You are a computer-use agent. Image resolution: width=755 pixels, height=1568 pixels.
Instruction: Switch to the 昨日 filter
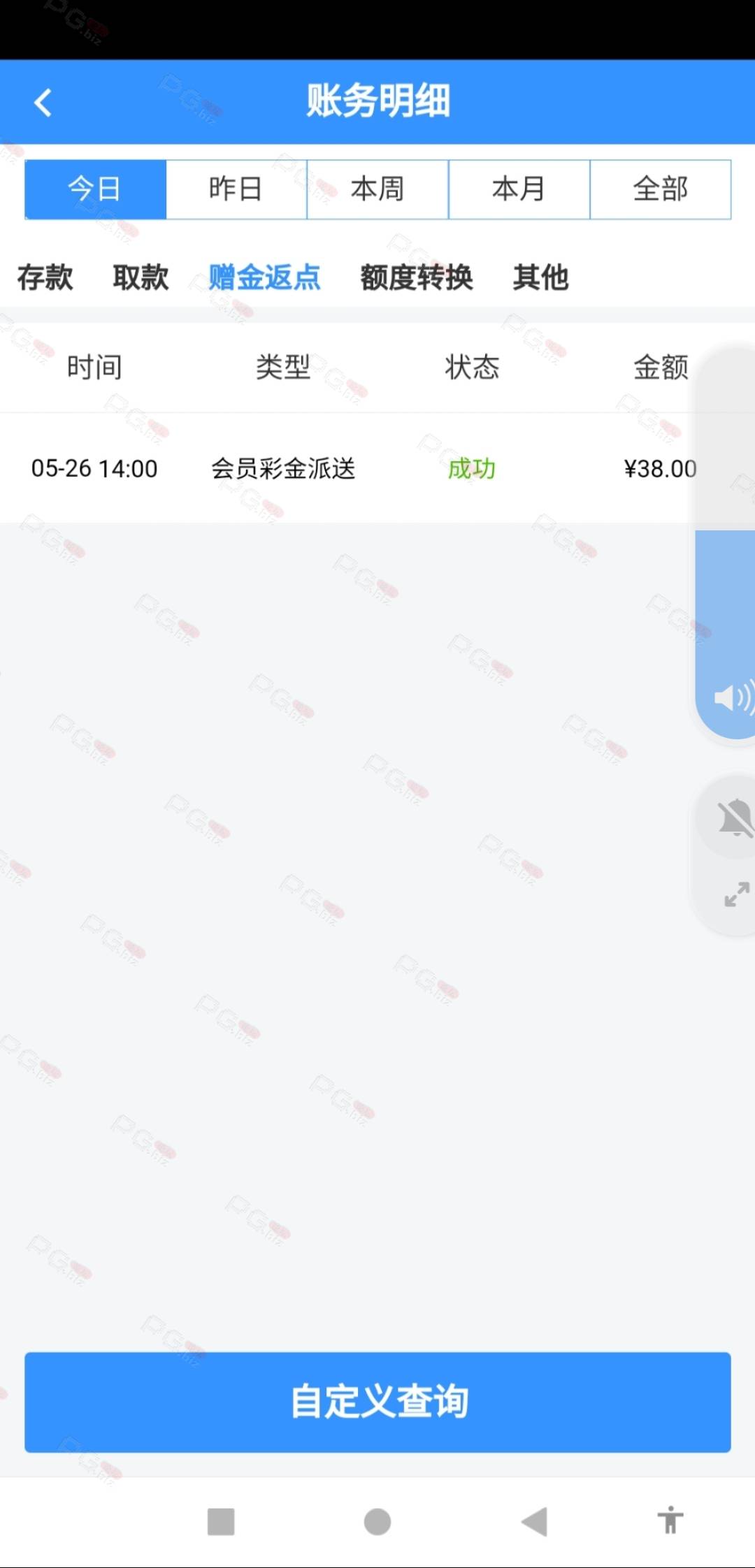[236, 189]
